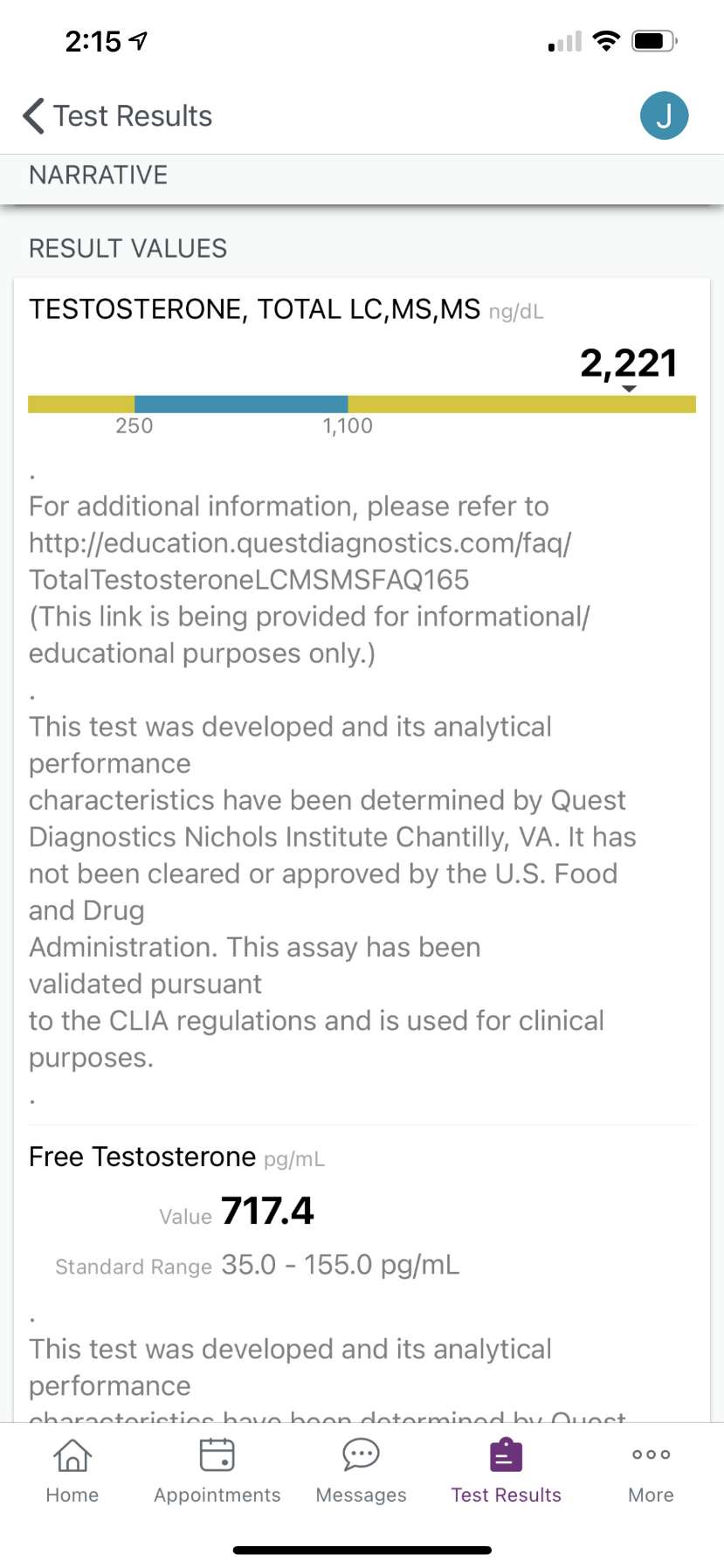Go to the Messages tab

361,1471
